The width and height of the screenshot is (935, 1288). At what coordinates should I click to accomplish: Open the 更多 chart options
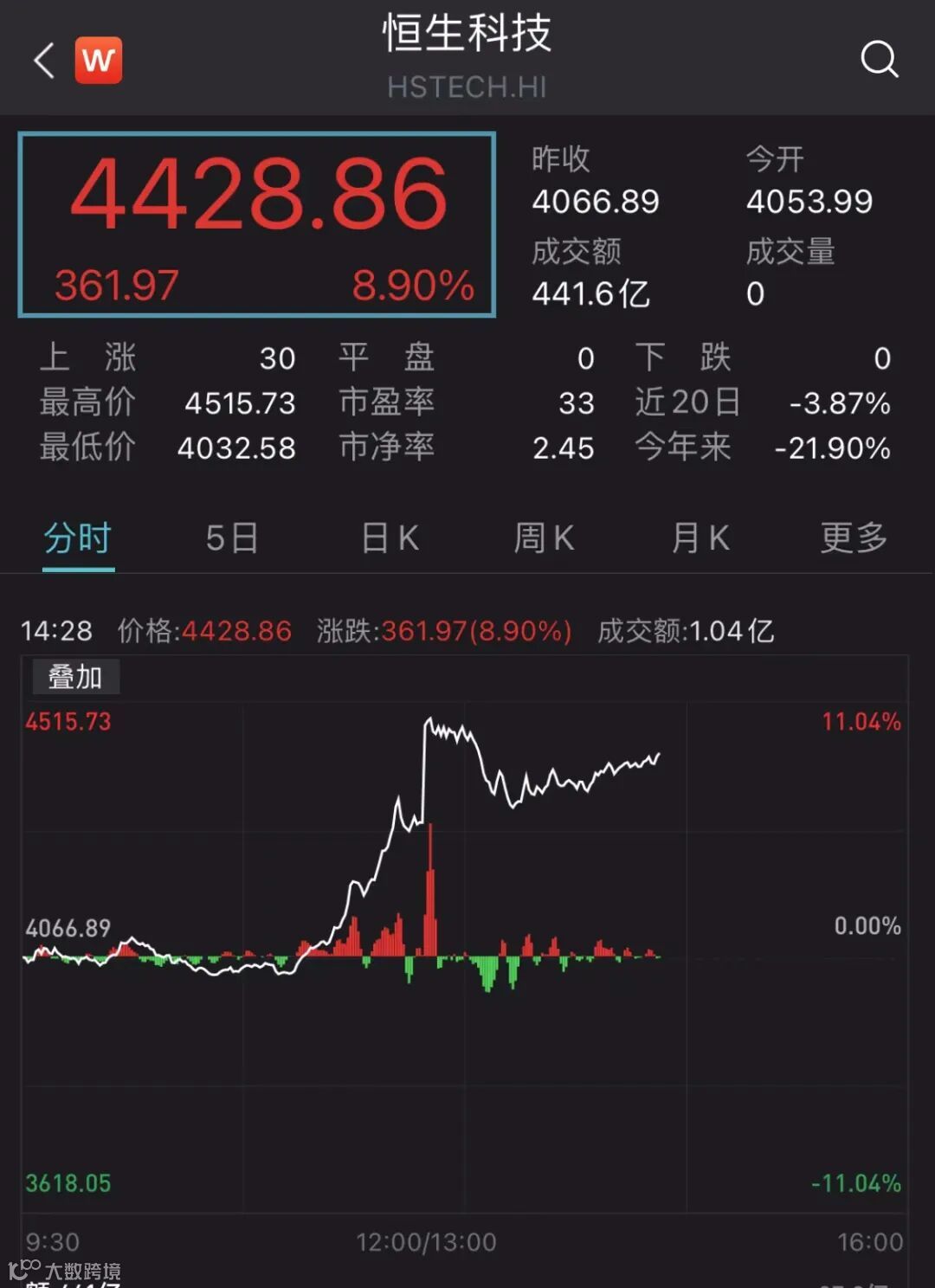click(854, 538)
